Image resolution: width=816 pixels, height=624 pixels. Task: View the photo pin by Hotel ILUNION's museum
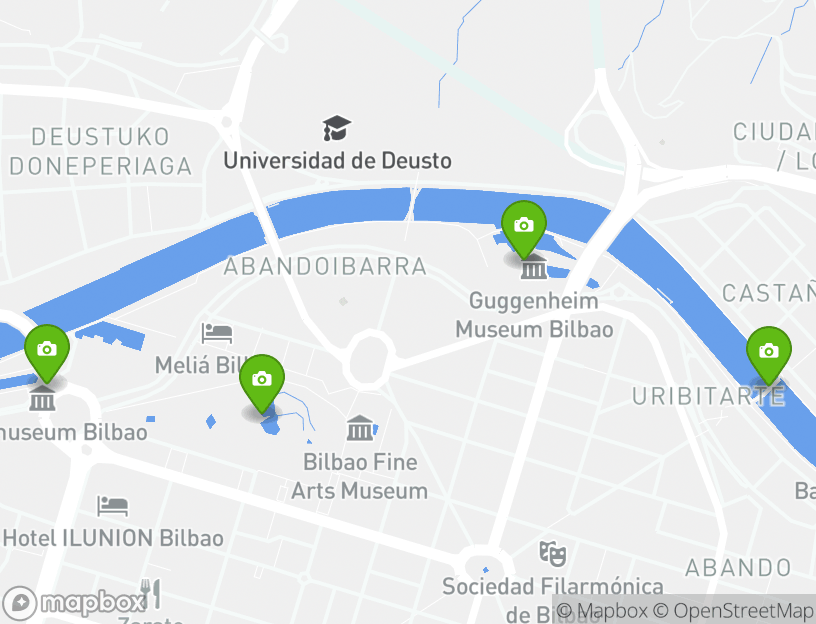point(46,350)
